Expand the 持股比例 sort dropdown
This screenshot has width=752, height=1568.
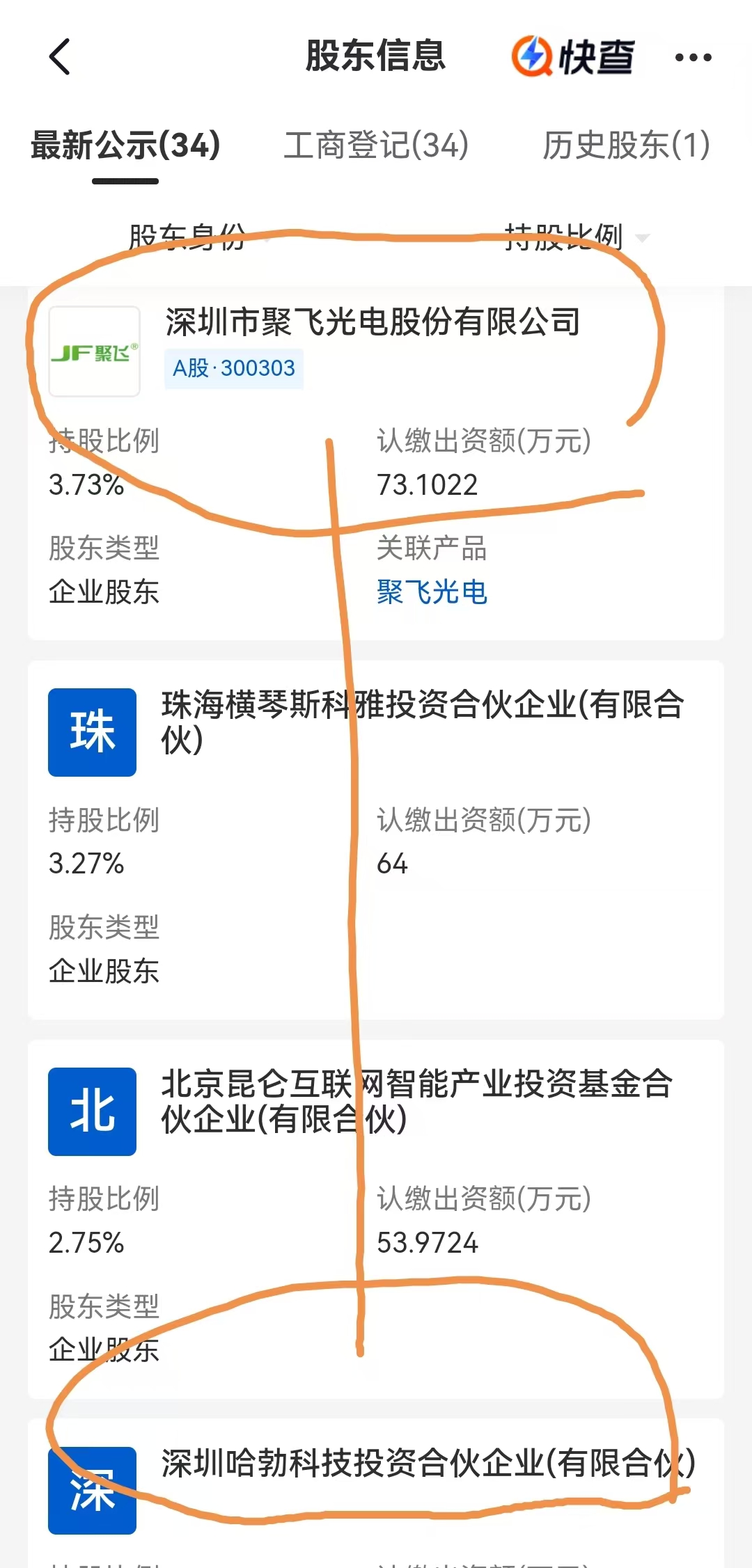click(577, 237)
